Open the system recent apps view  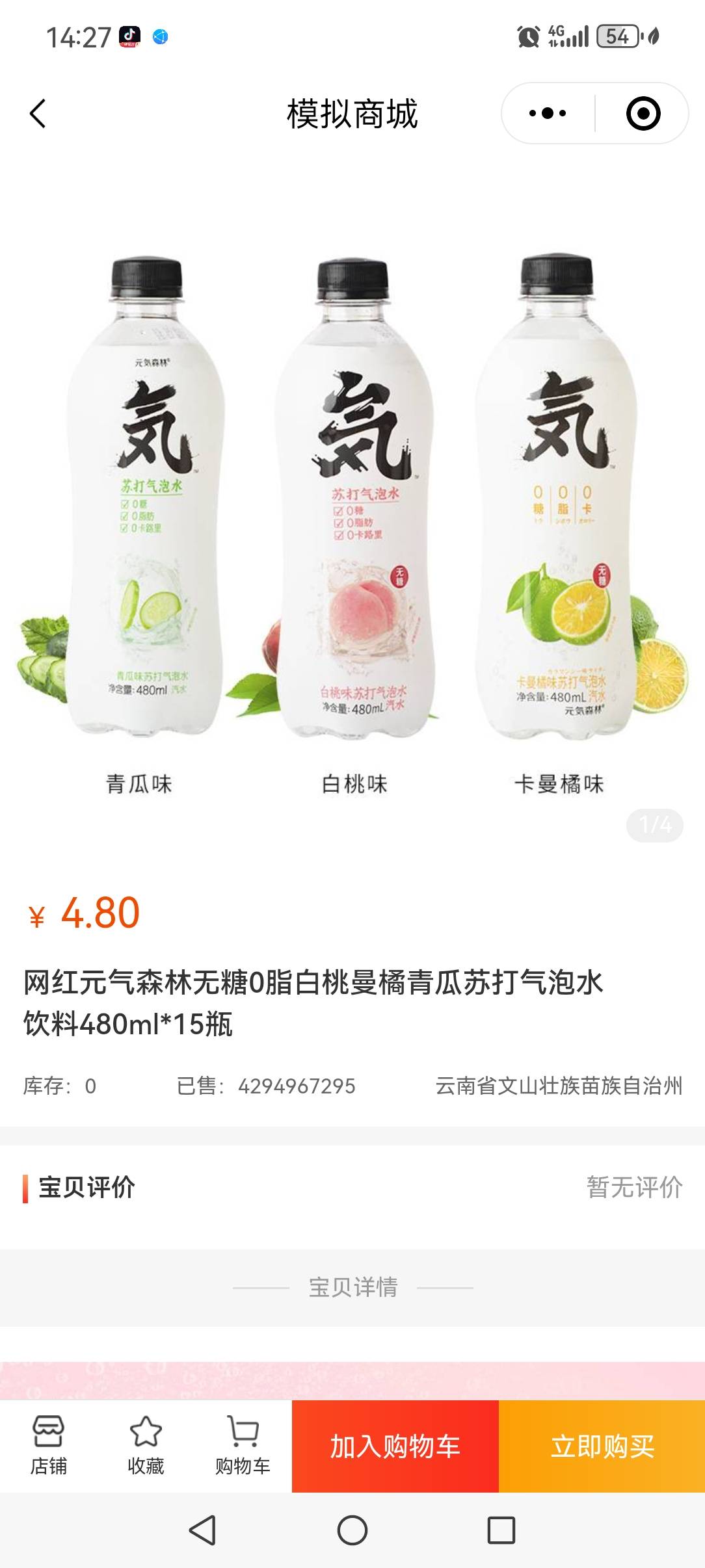tap(501, 1530)
